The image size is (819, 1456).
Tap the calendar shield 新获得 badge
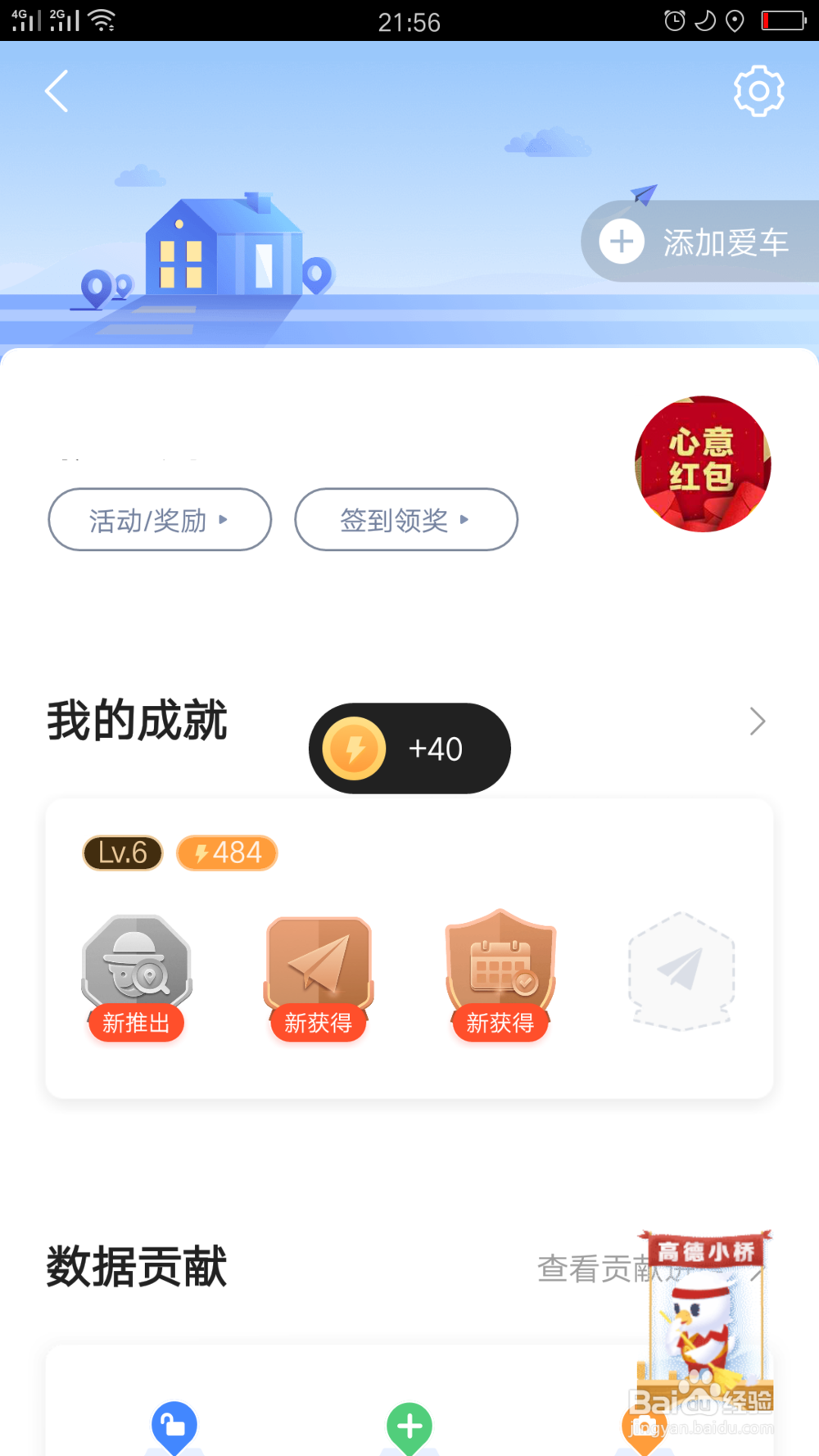coord(500,970)
